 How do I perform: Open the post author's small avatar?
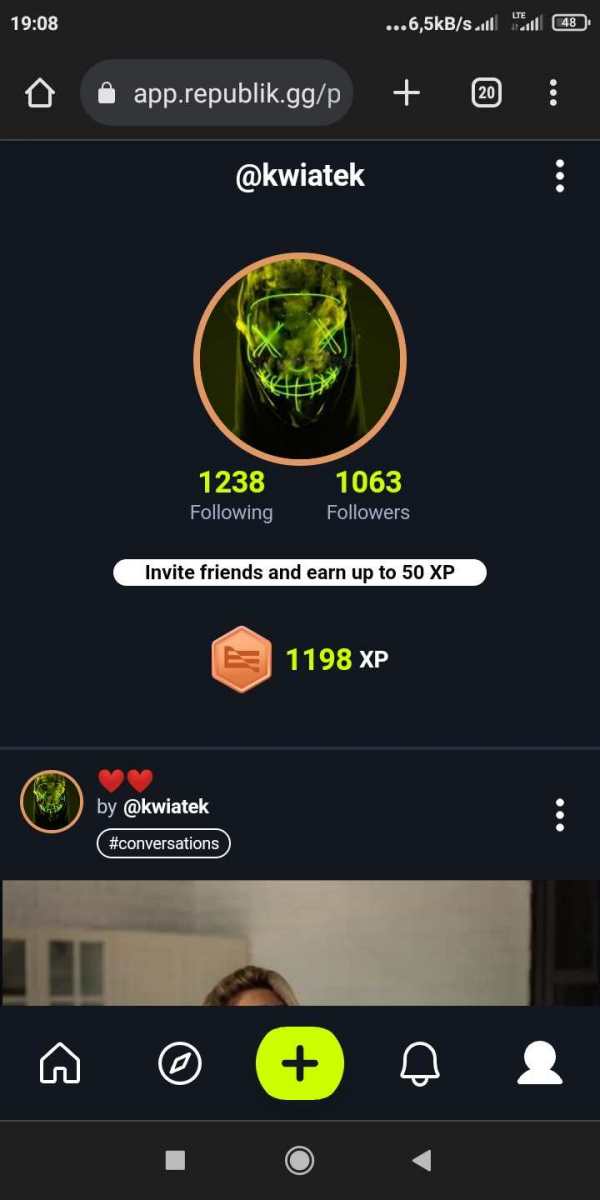pyautogui.click(x=51, y=801)
